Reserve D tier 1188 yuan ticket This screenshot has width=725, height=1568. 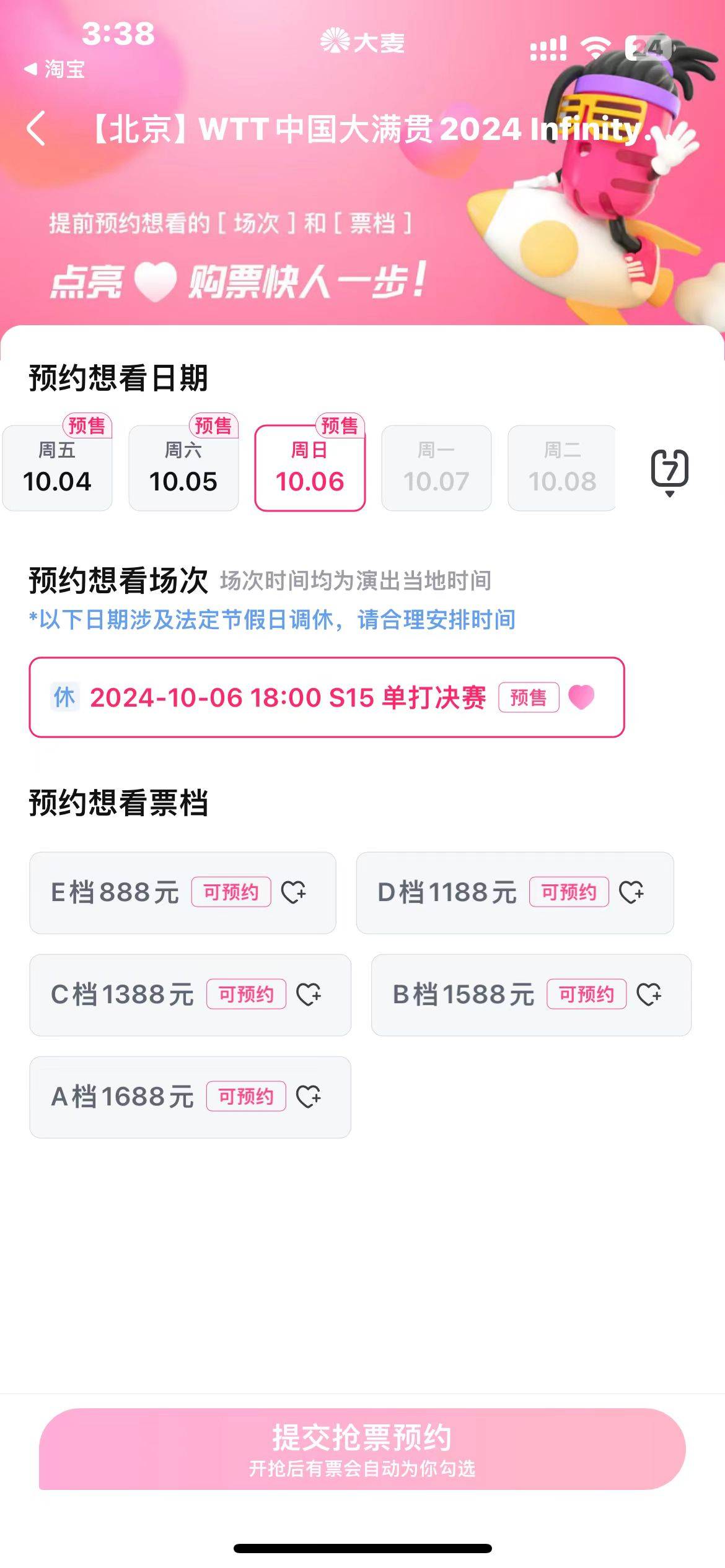point(514,892)
